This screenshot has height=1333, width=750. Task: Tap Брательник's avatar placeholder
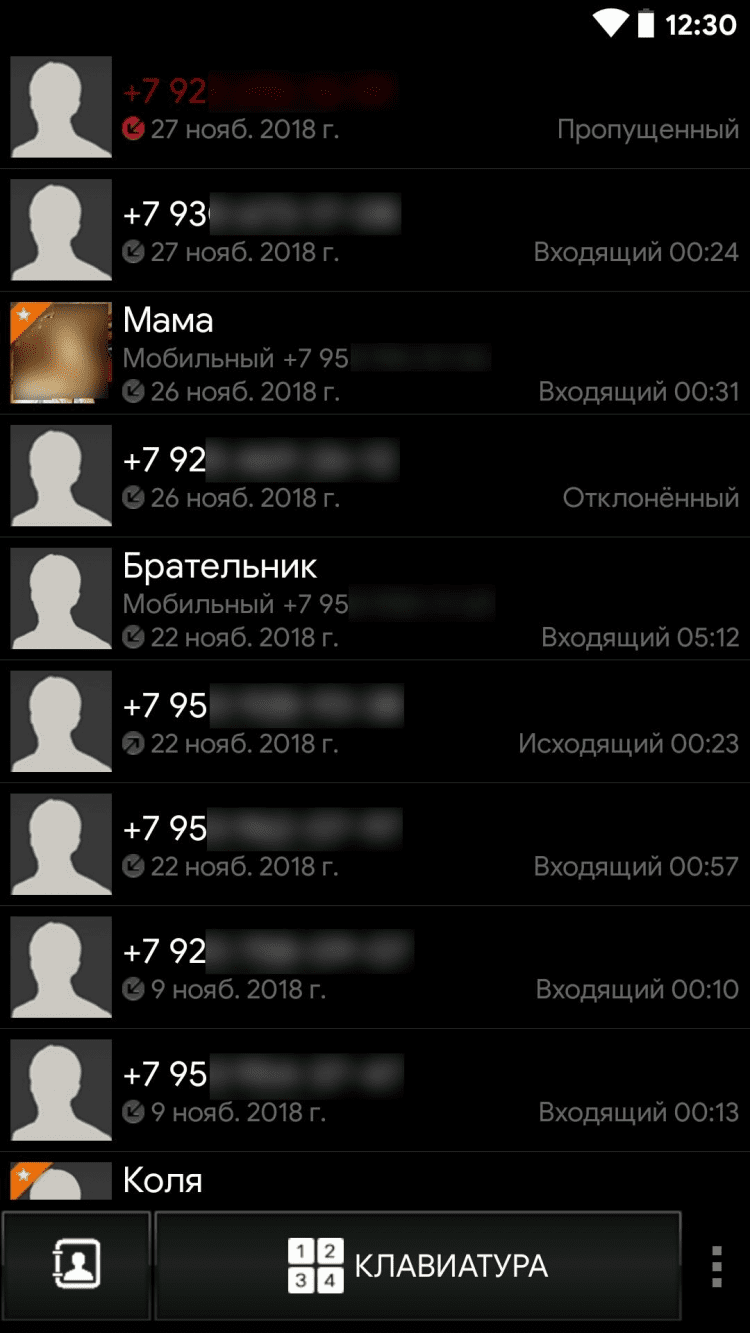(x=61, y=599)
